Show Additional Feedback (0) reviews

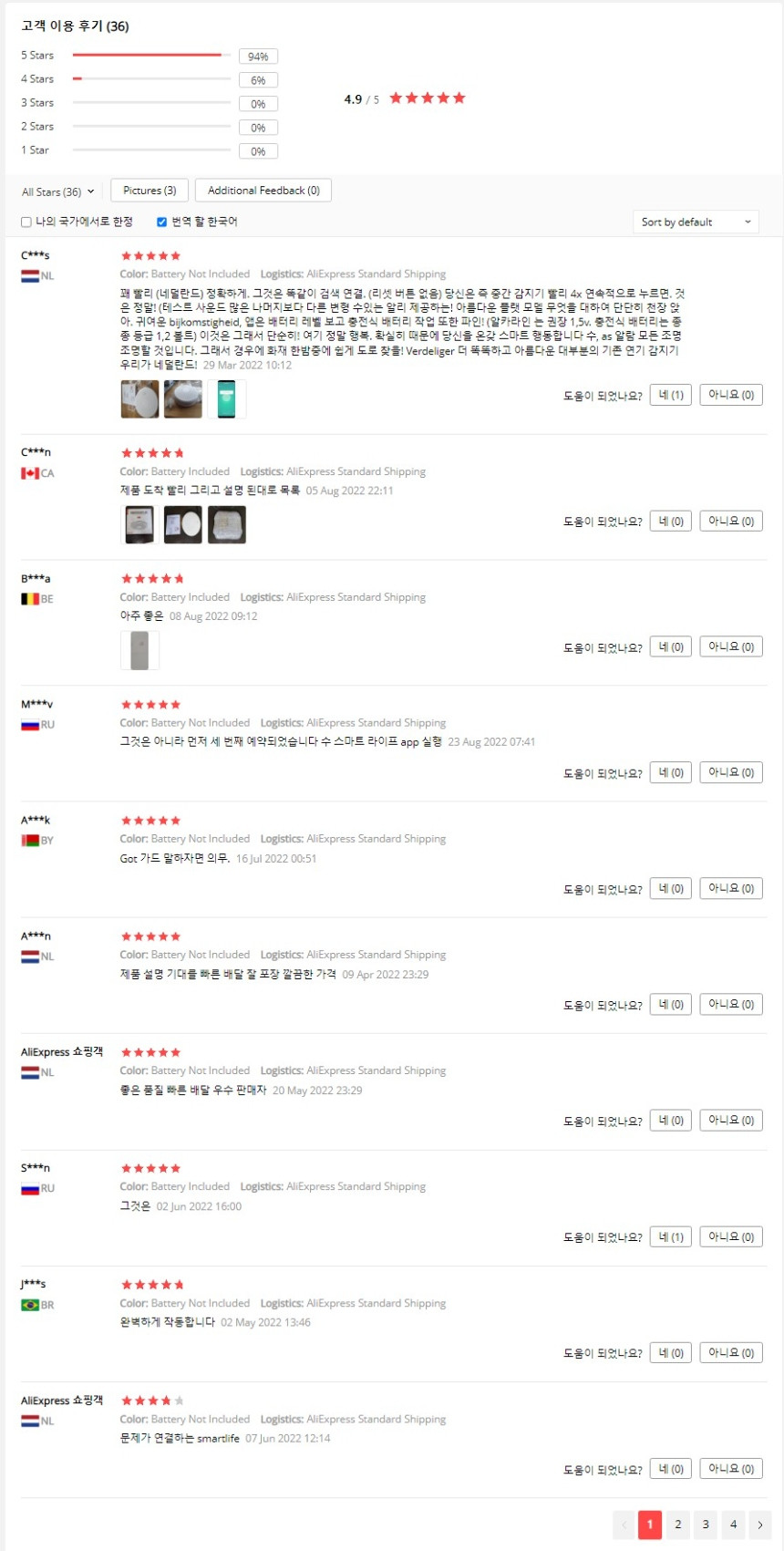point(263,191)
